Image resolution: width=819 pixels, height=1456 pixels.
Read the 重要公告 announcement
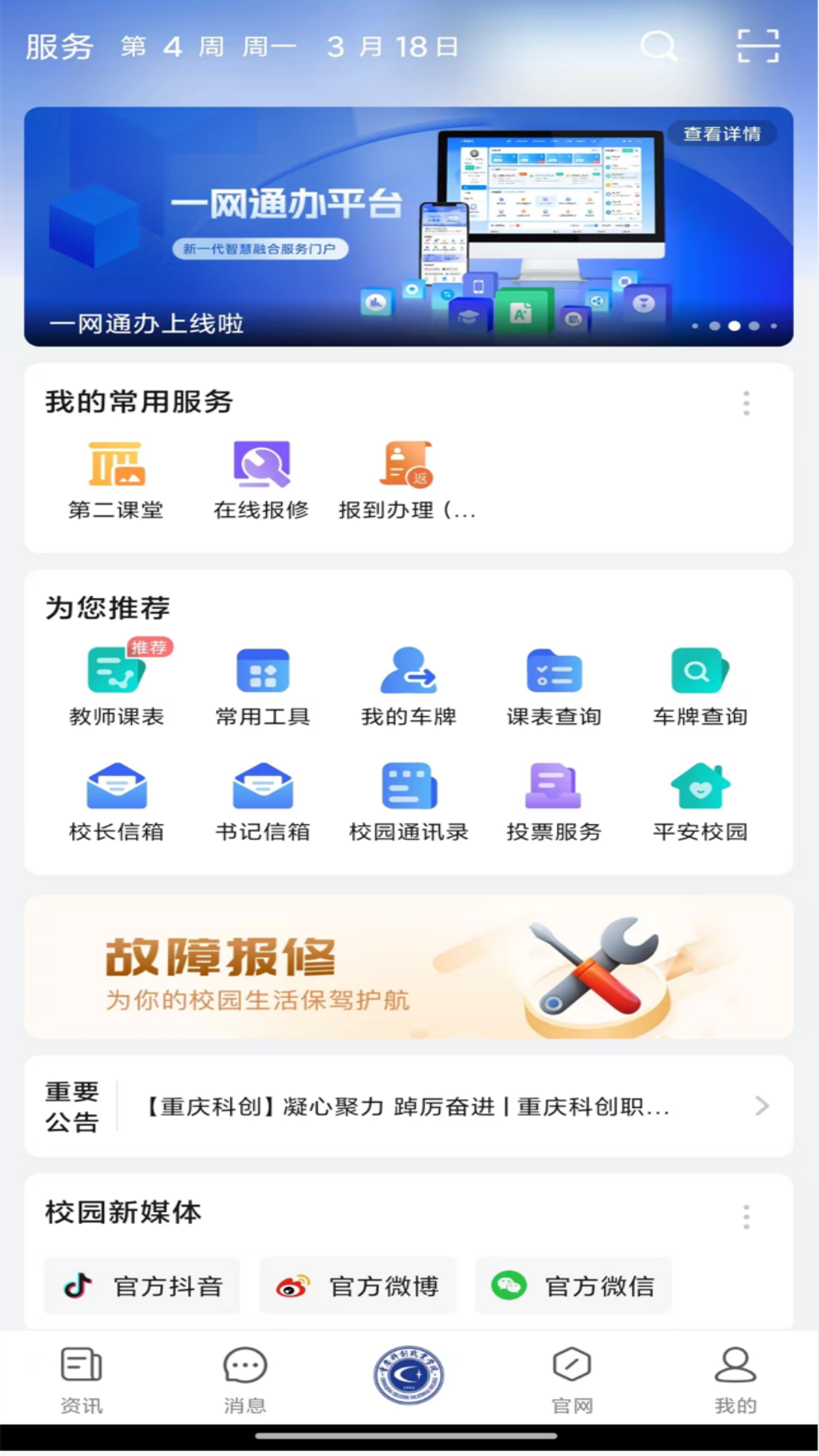pos(409,1106)
